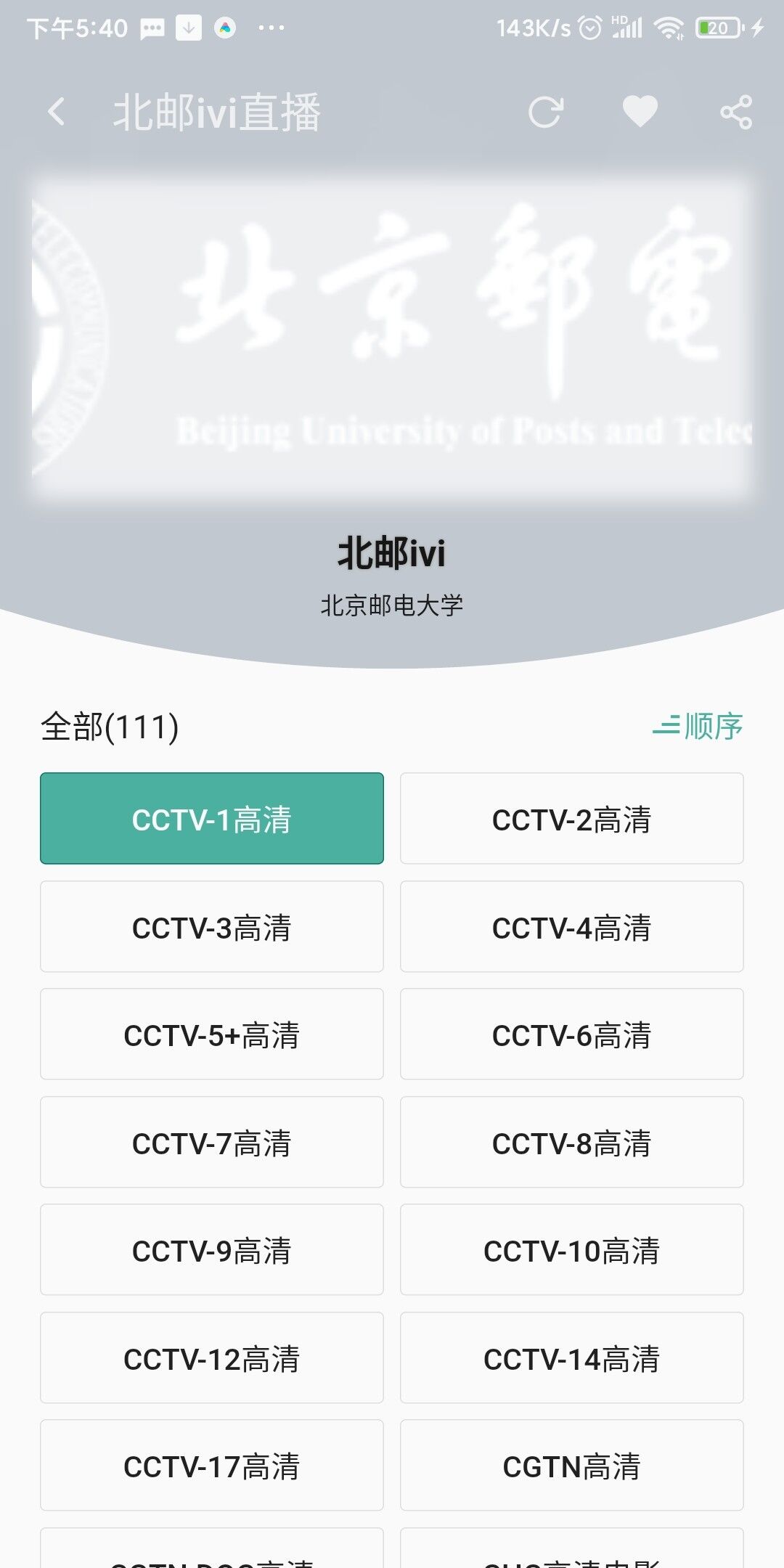Switch to CCTV-14高清 channel
Viewport: 784px width, 1568px height.
pyautogui.click(x=571, y=1358)
